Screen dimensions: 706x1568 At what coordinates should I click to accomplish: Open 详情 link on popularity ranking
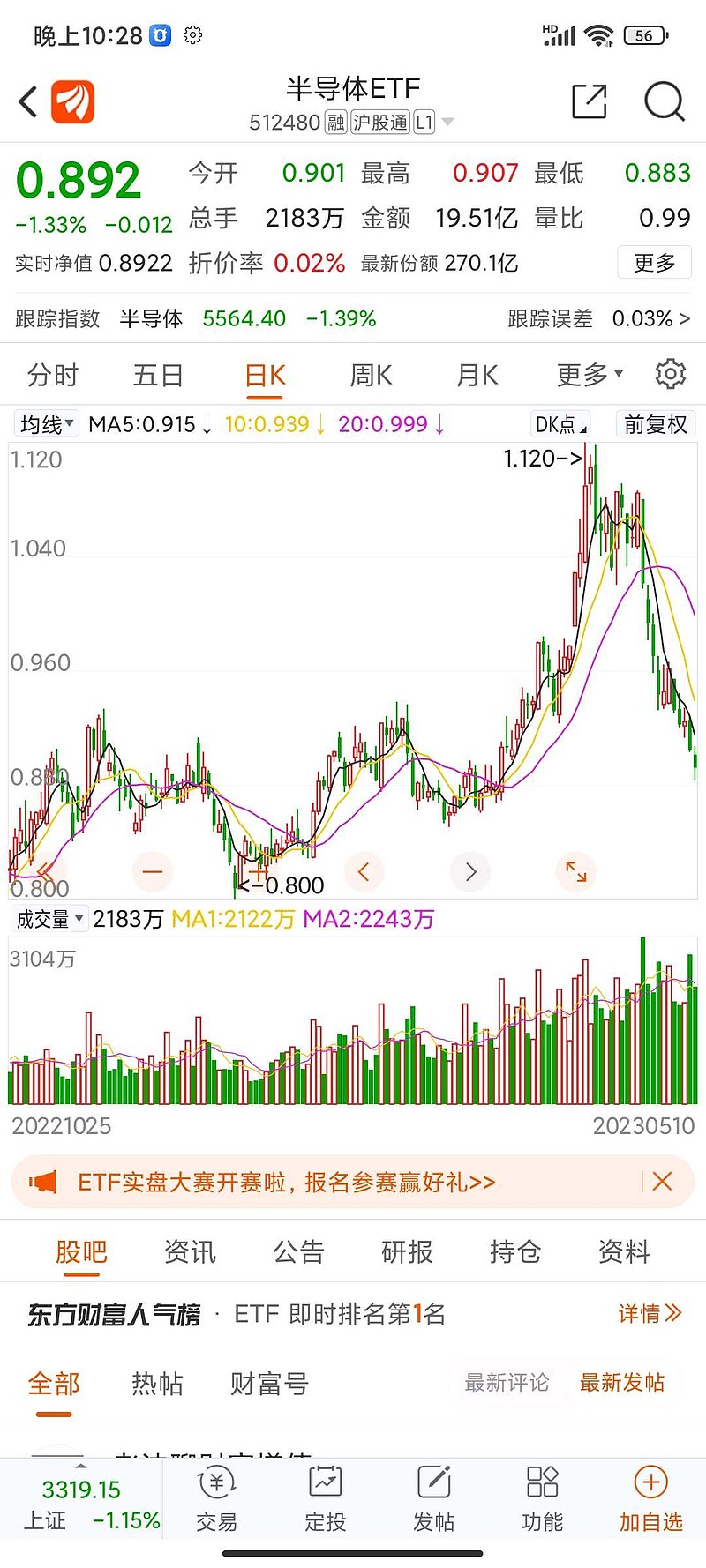[x=650, y=1314]
